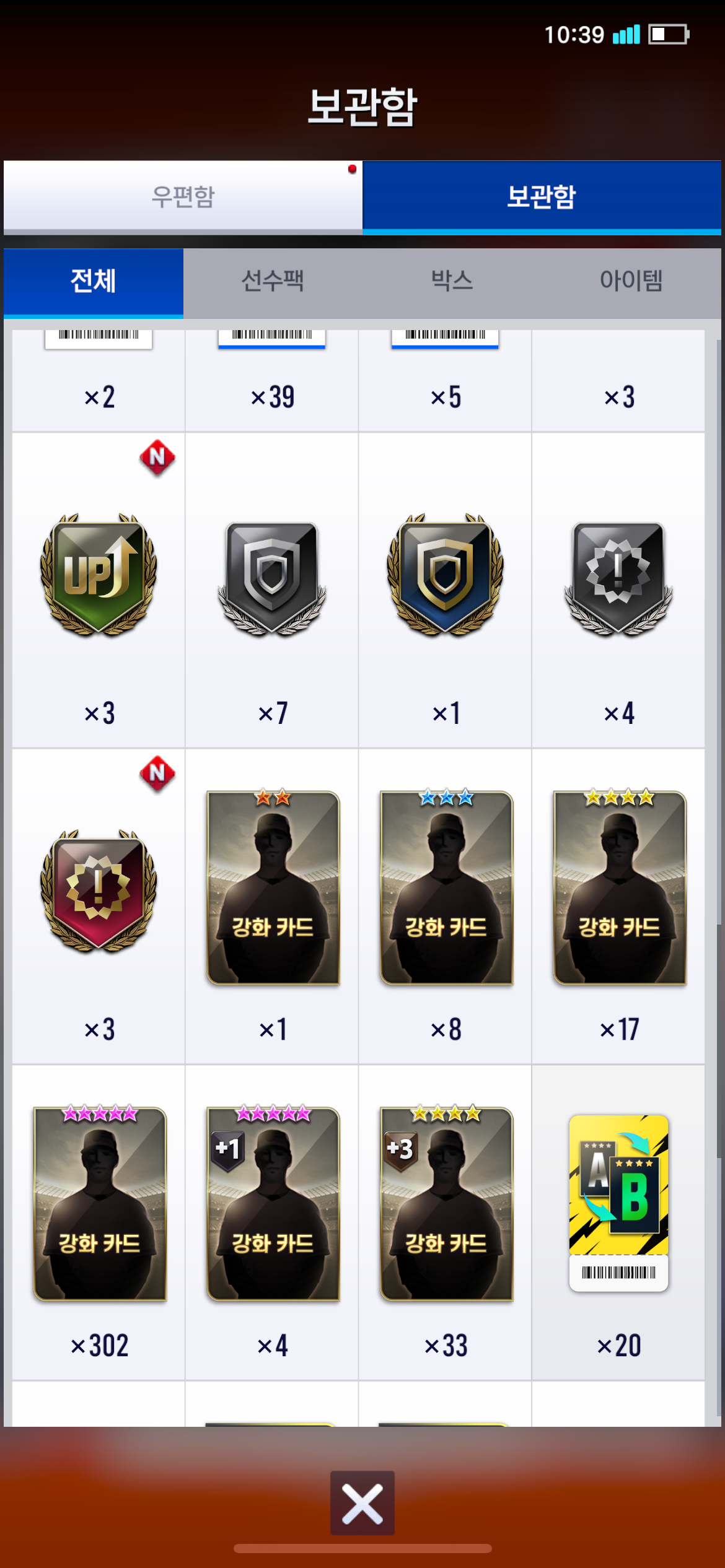Filter by 박스 category
This screenshot has height=1568, width=725.
452,282
